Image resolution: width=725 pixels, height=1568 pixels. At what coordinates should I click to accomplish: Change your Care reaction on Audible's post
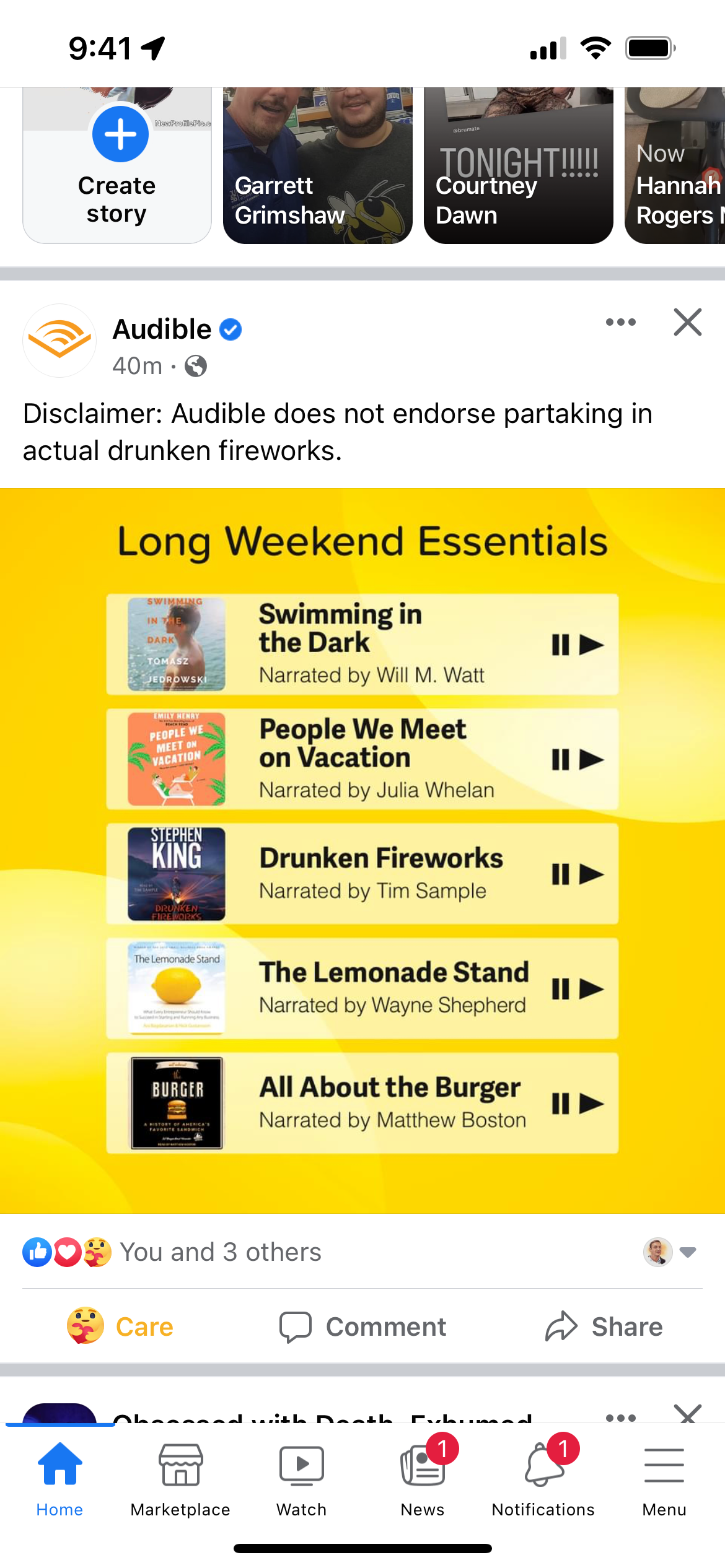click(x=121, y=1326)
